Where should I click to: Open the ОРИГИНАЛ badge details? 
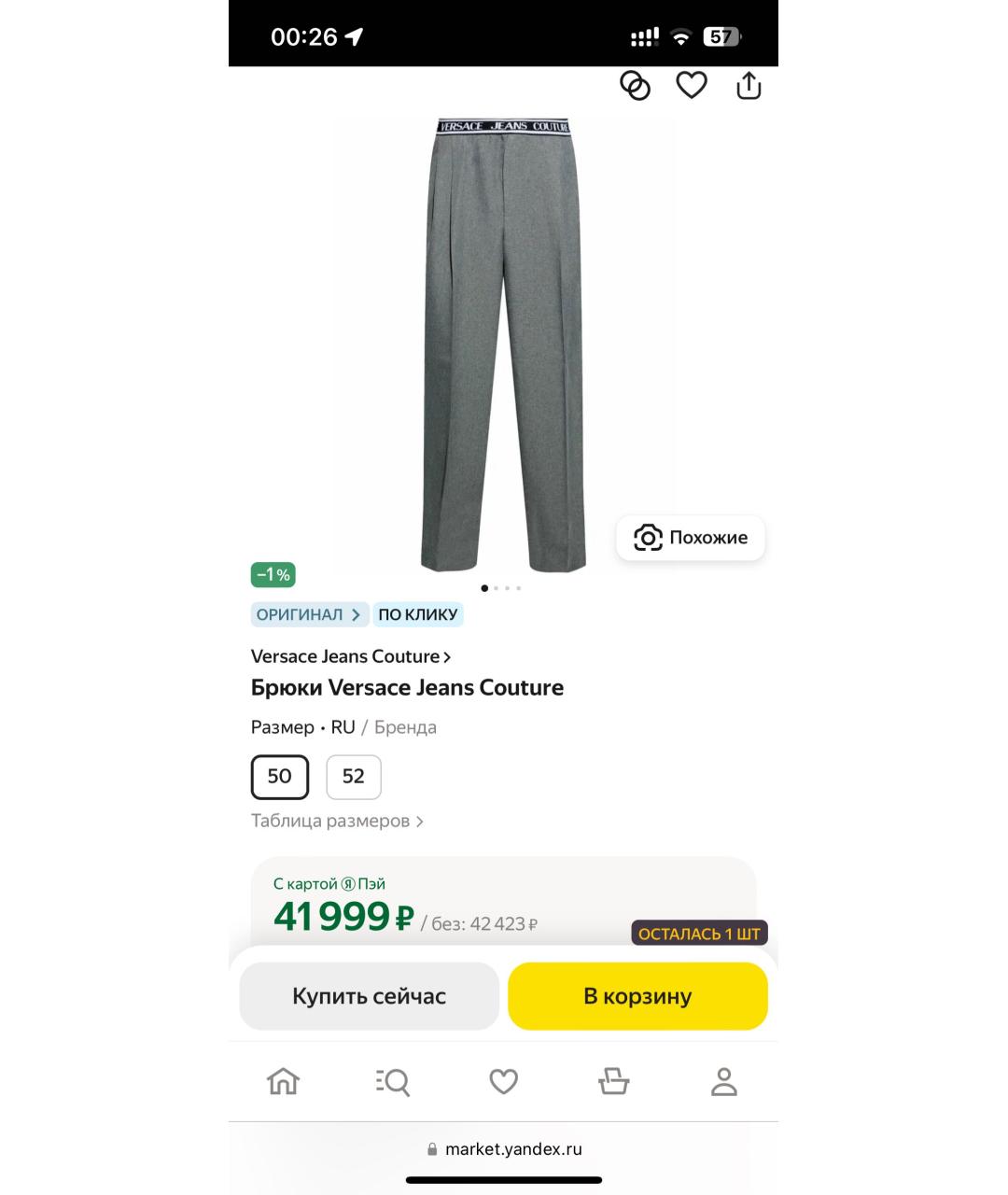click(308, 614)
